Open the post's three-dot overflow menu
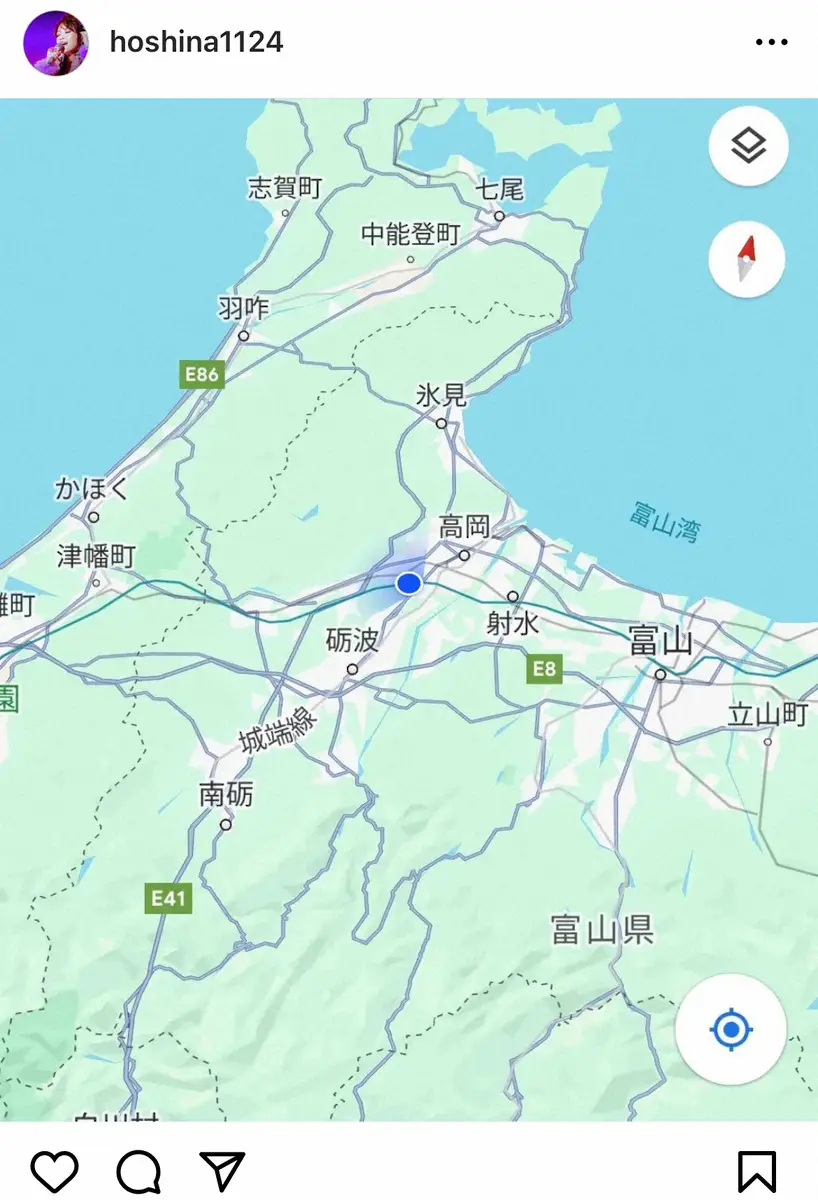 772,42
